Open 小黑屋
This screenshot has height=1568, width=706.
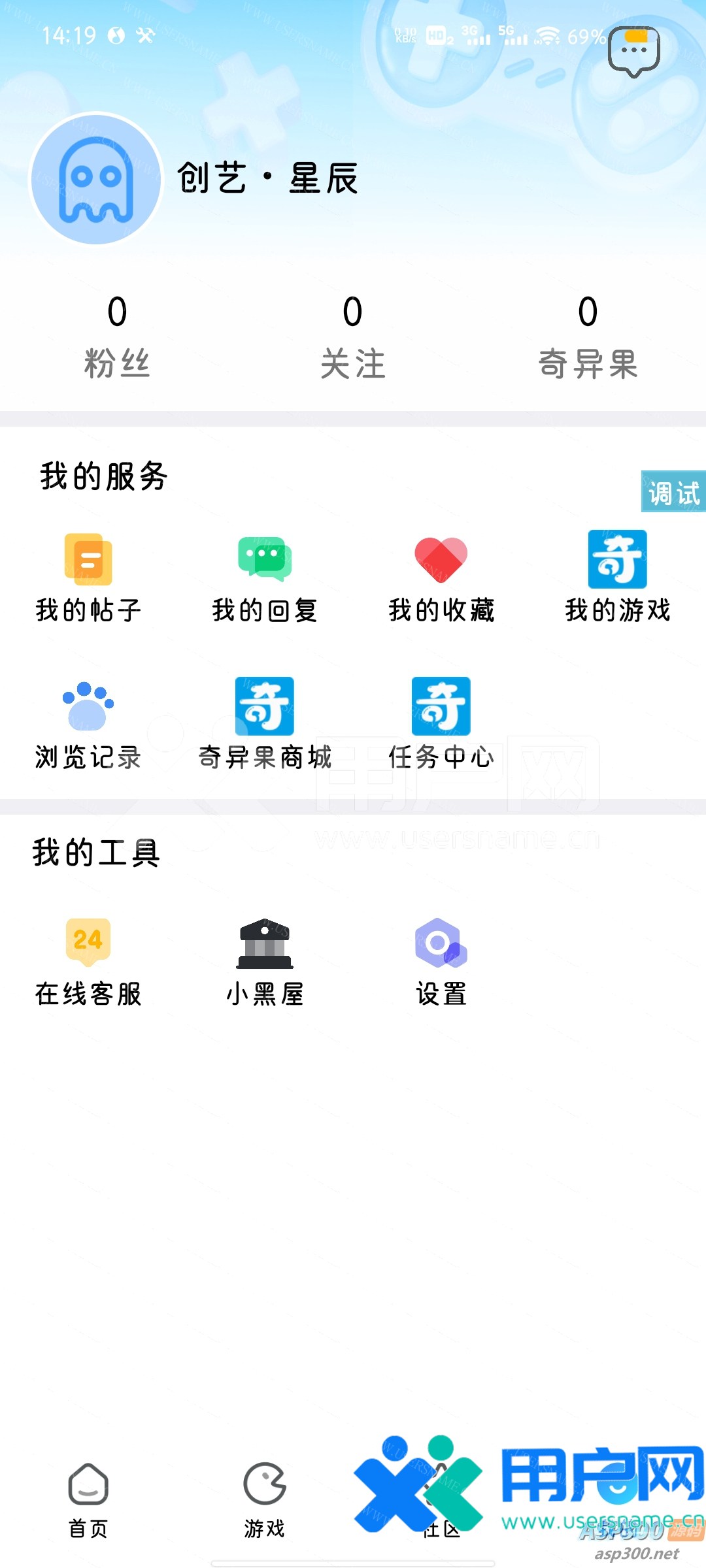[x=265, y=962]
